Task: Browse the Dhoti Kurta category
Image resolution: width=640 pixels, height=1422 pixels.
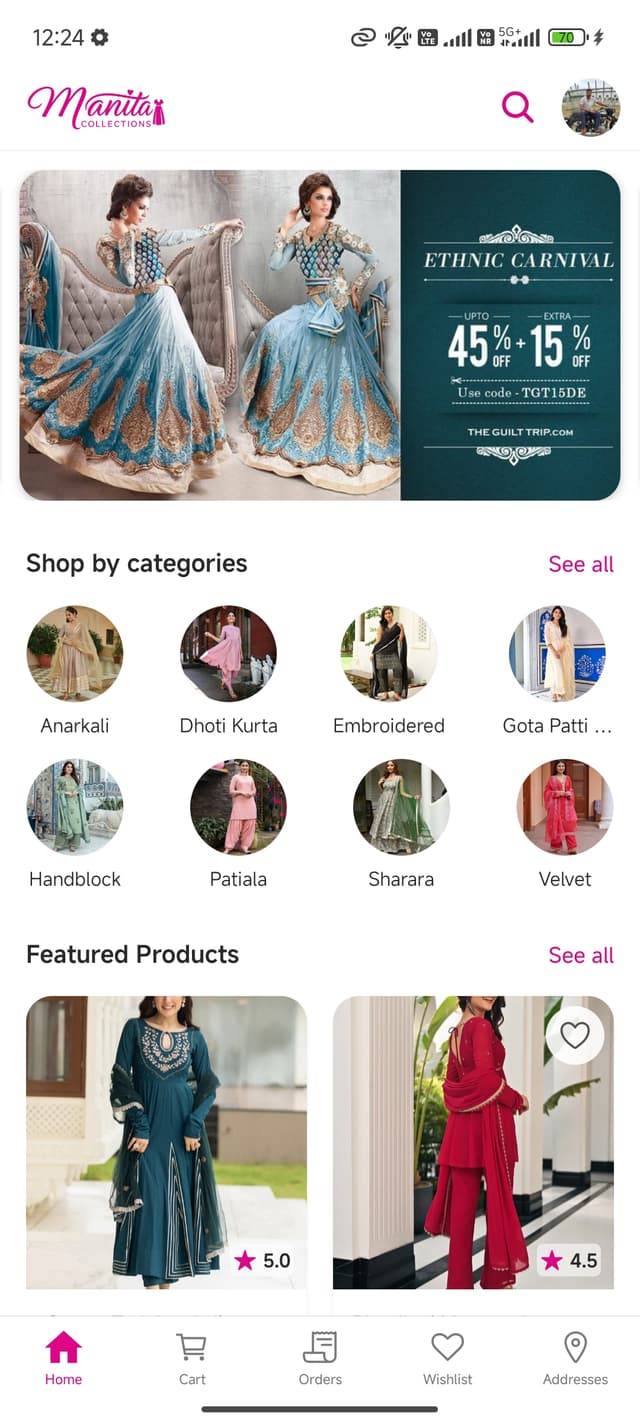Action: (x=228, y=654)
